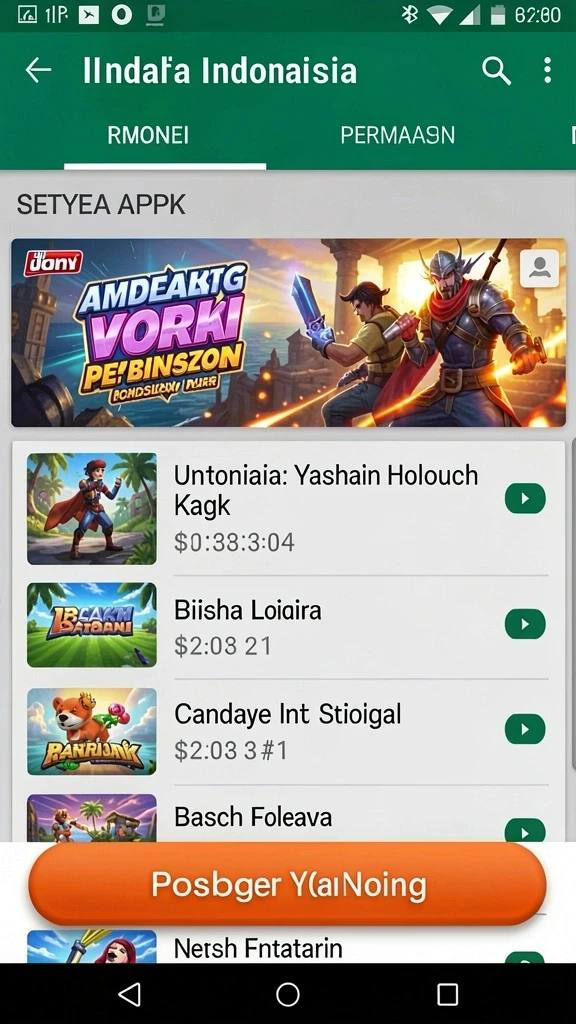Switch to the RMONEI tab
Viewport: 576px width, 1024px height.
click(x=148, y=135)
